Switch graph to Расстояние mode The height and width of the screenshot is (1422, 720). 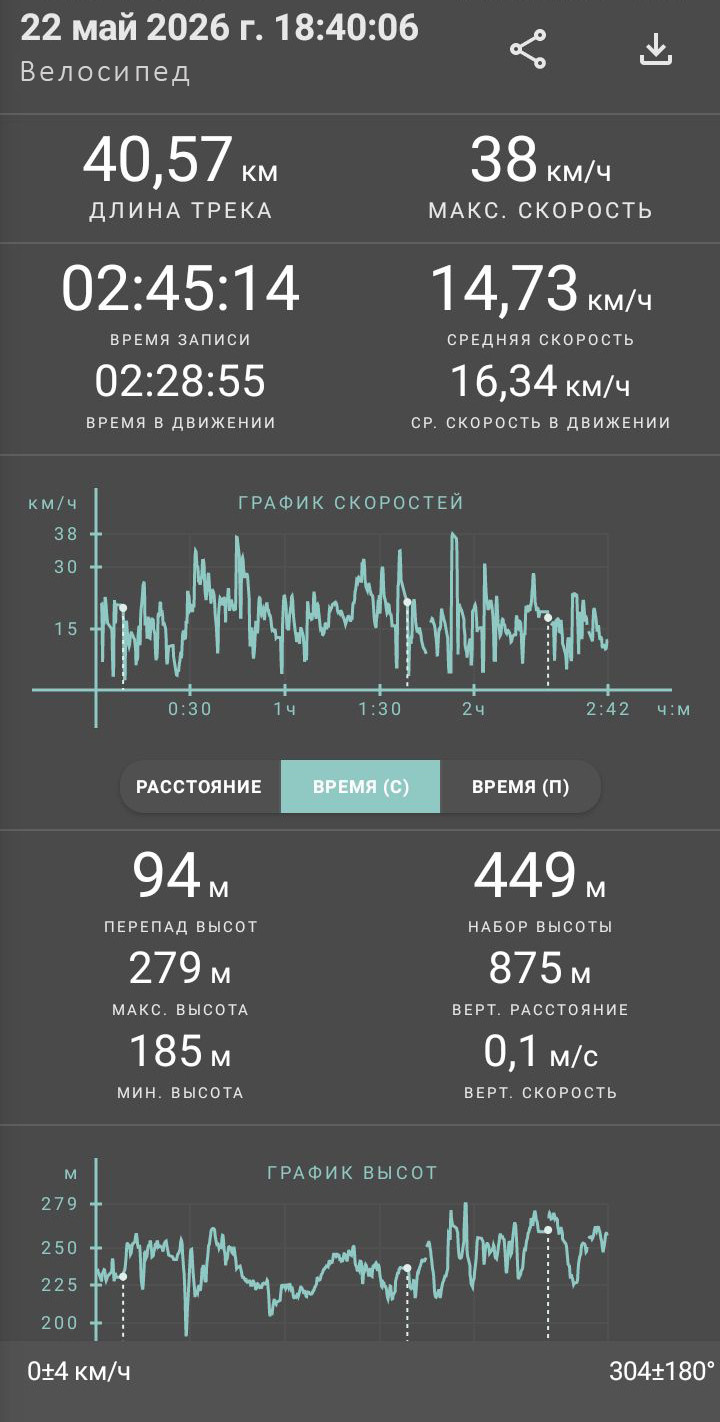point(200,786)
